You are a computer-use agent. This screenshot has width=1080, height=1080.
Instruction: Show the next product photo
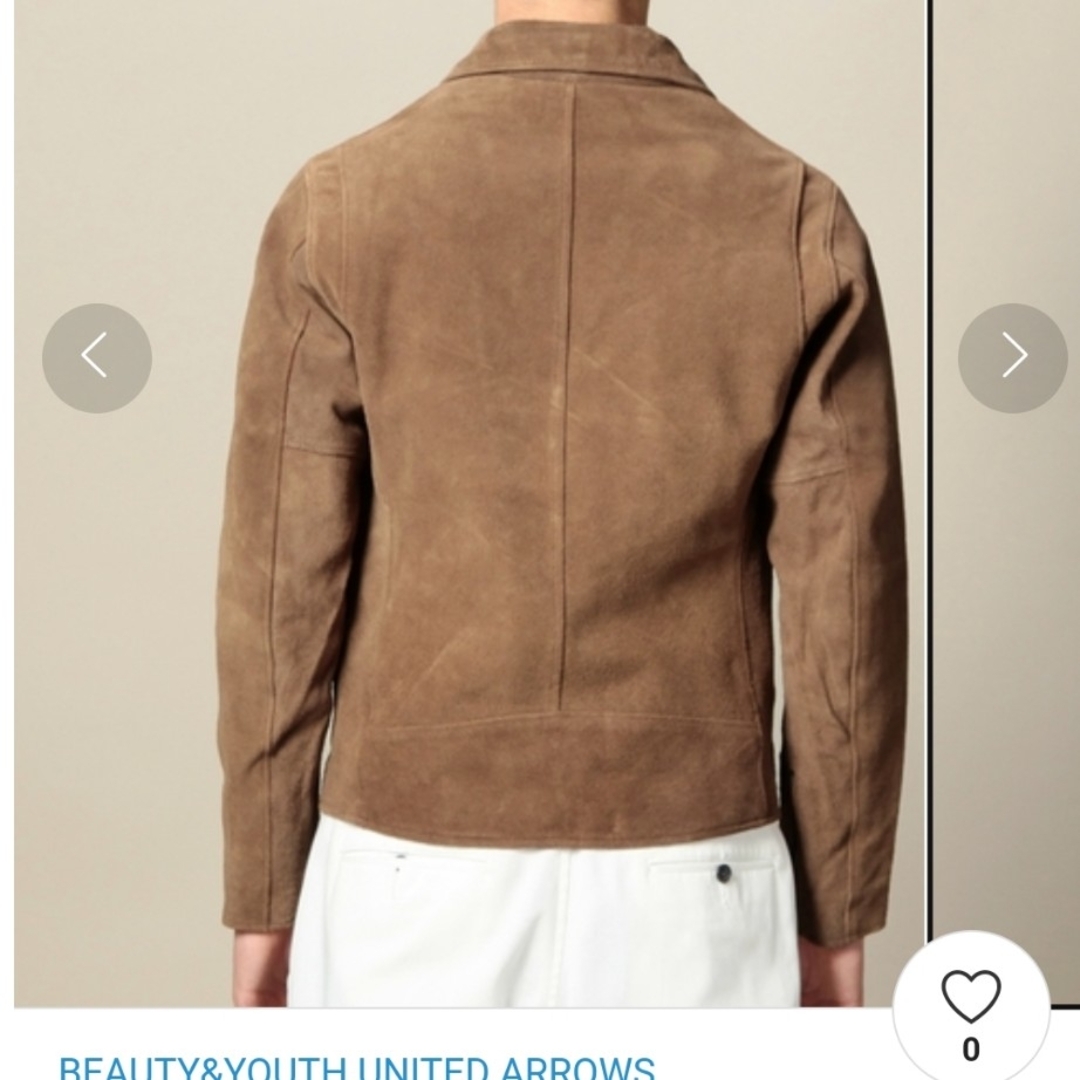(x=1012, y=357)
